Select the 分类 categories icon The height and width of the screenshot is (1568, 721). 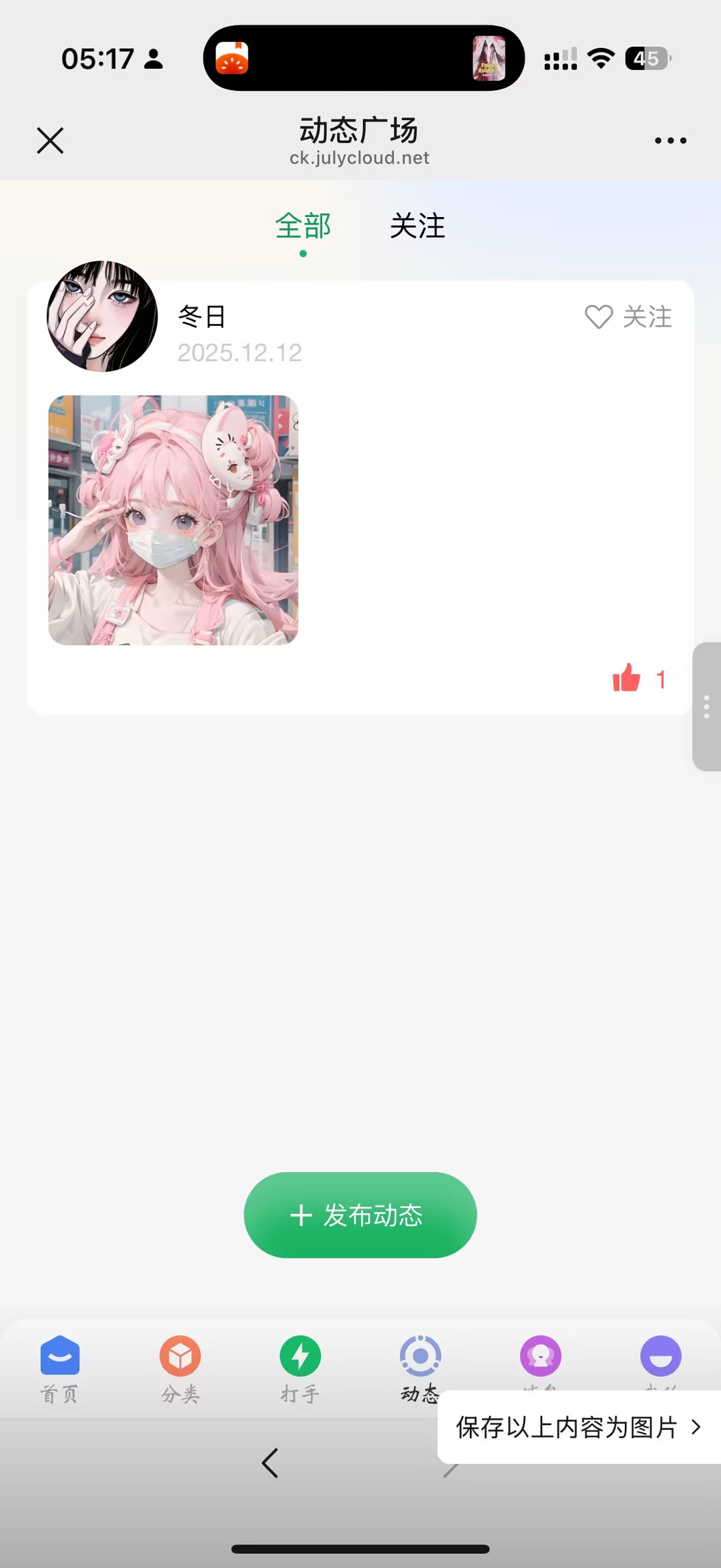pyautogui.click(x=180, y=1356)
